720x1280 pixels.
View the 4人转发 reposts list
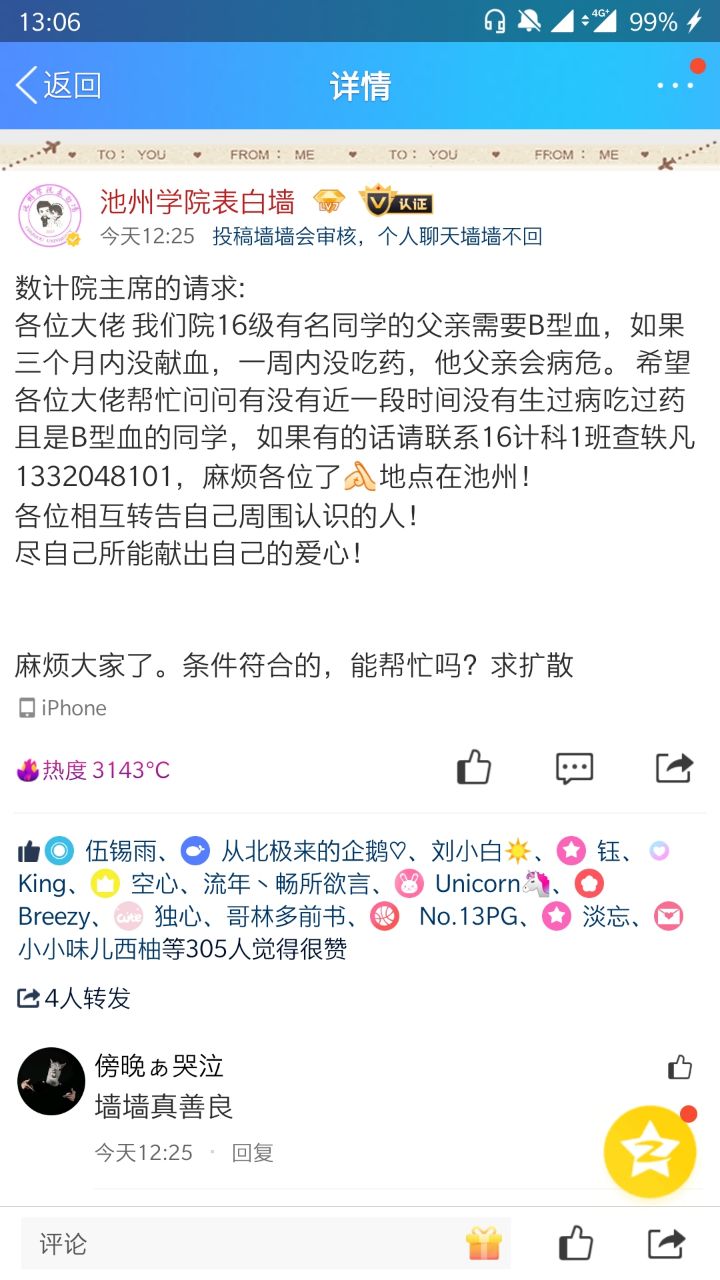(x=75, y=998)
